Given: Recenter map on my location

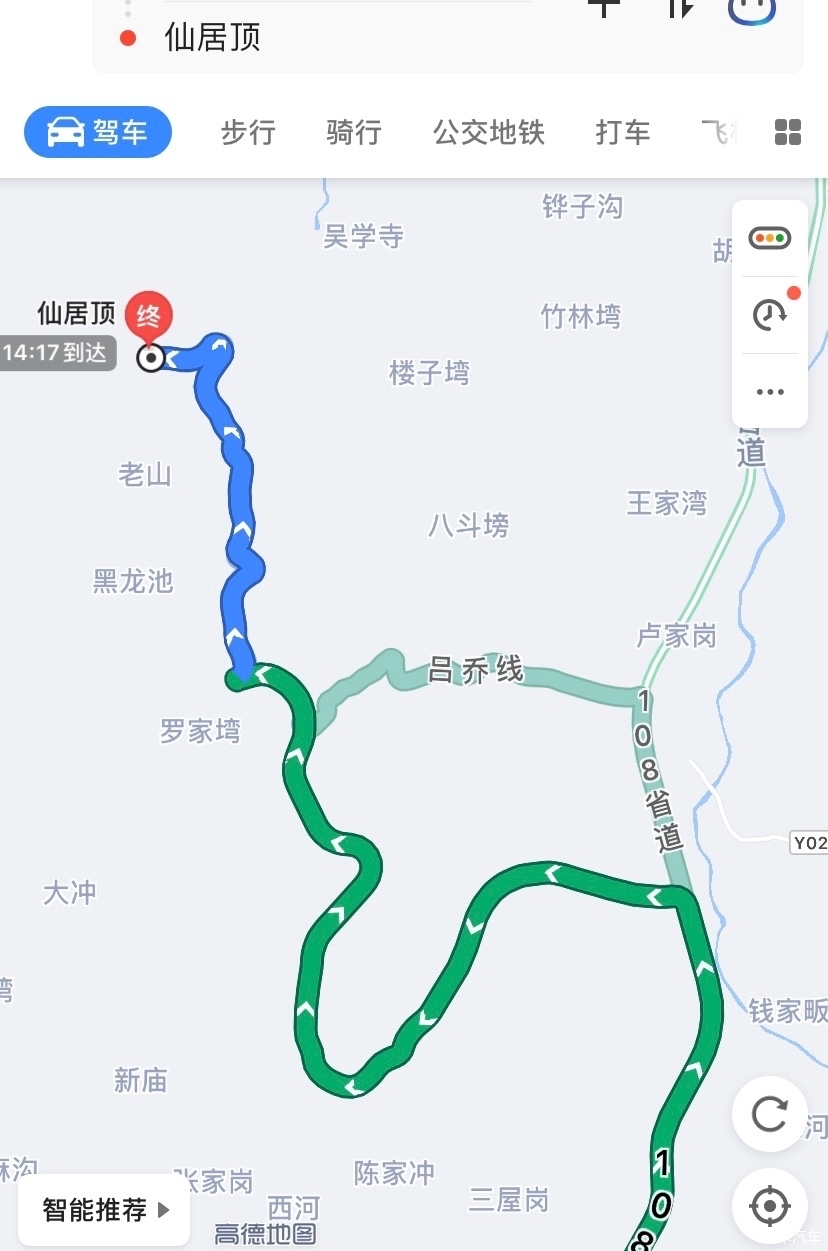Looking at the screenshot, I should (769, 1206).
